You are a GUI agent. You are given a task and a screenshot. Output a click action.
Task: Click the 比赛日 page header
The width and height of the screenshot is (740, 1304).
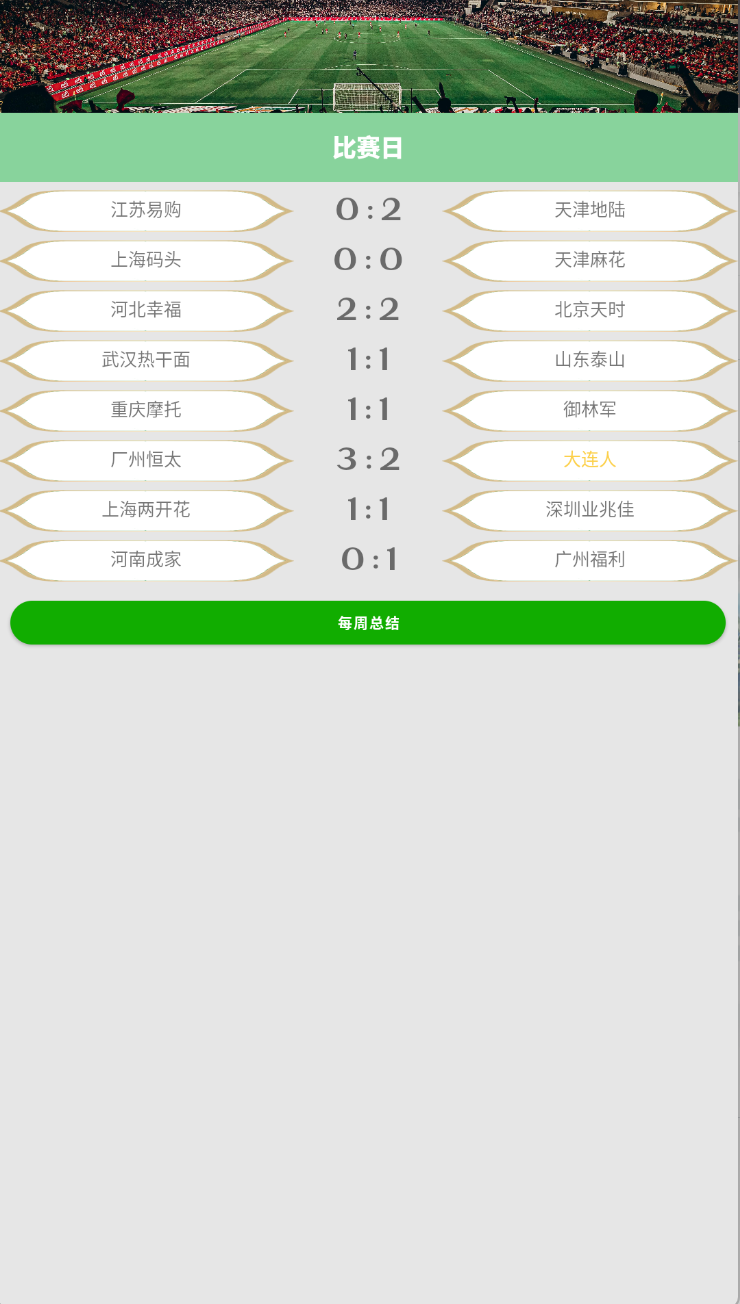368,147
